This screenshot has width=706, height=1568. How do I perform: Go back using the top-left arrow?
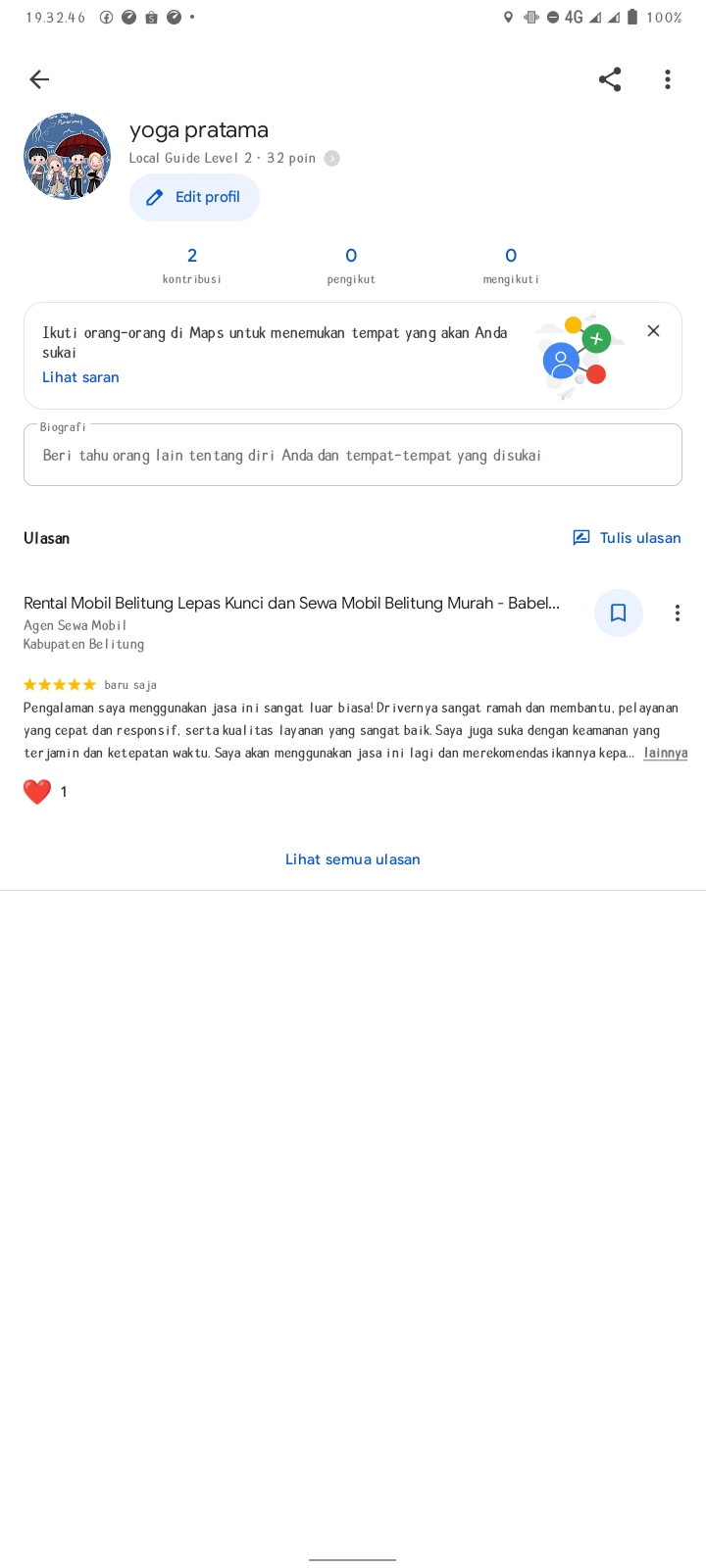39,79
